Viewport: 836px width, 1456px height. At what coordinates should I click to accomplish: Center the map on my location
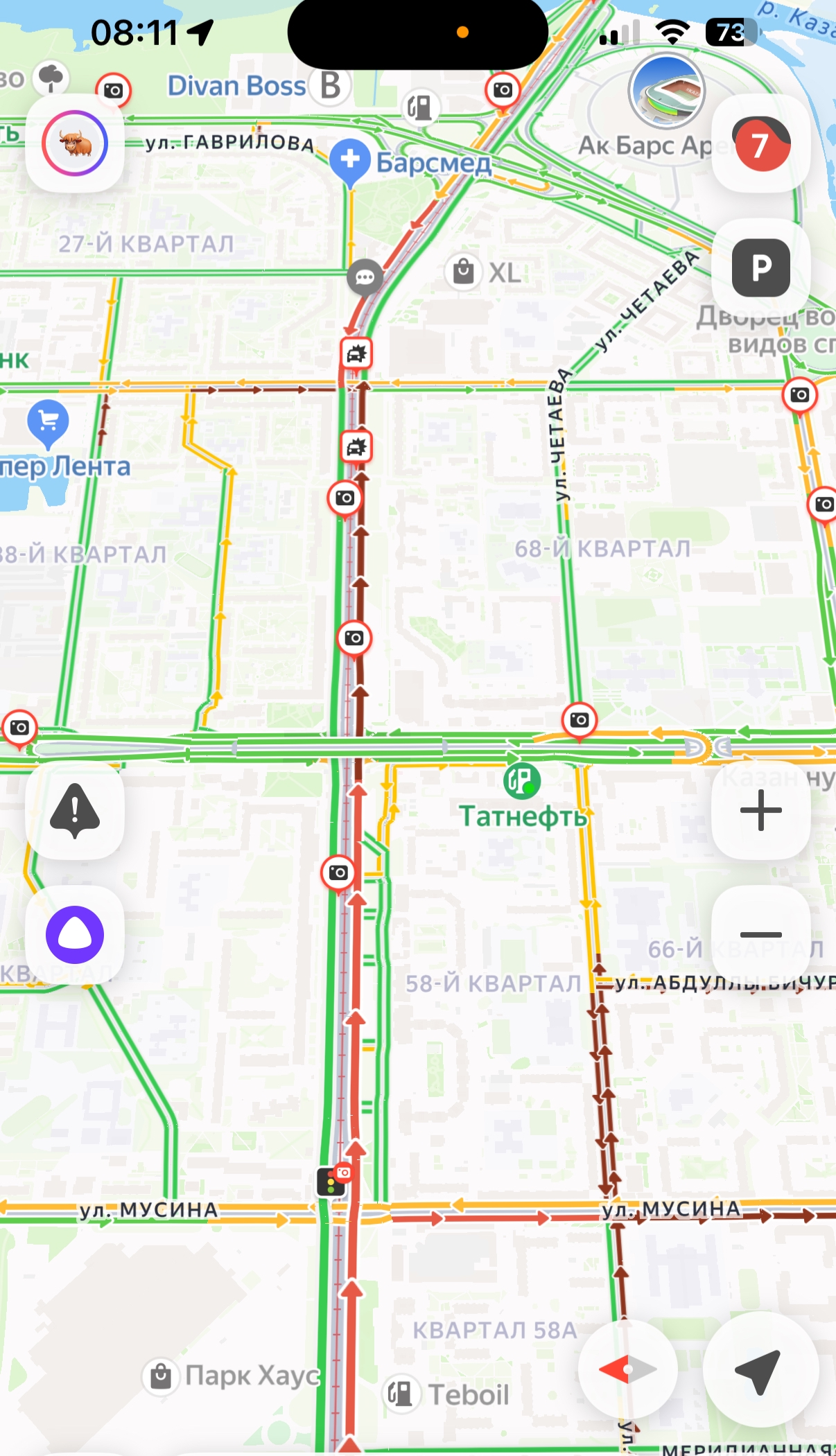click(760, 1369)
